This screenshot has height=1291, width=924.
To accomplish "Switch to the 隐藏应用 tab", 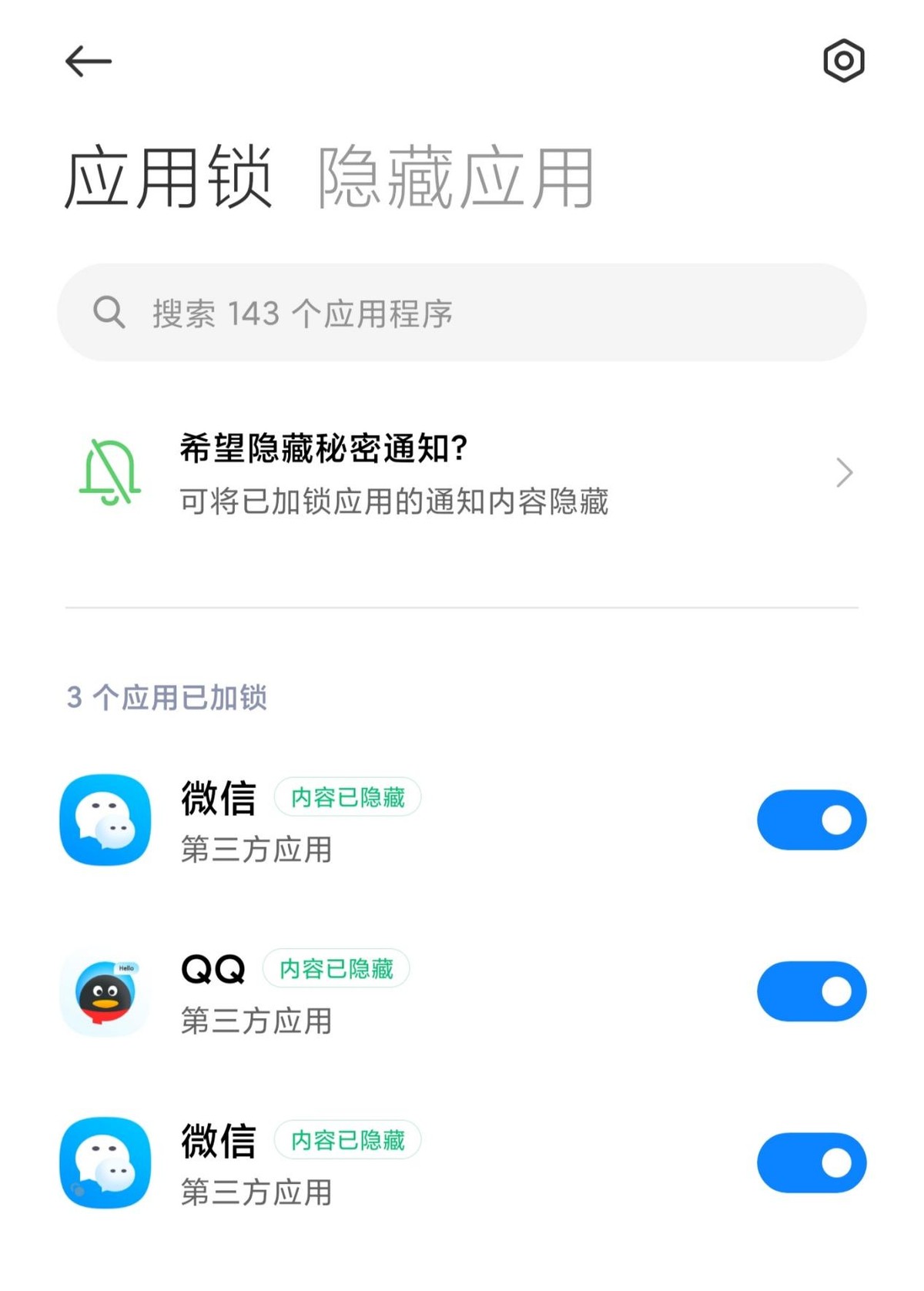I will (454, 177).
